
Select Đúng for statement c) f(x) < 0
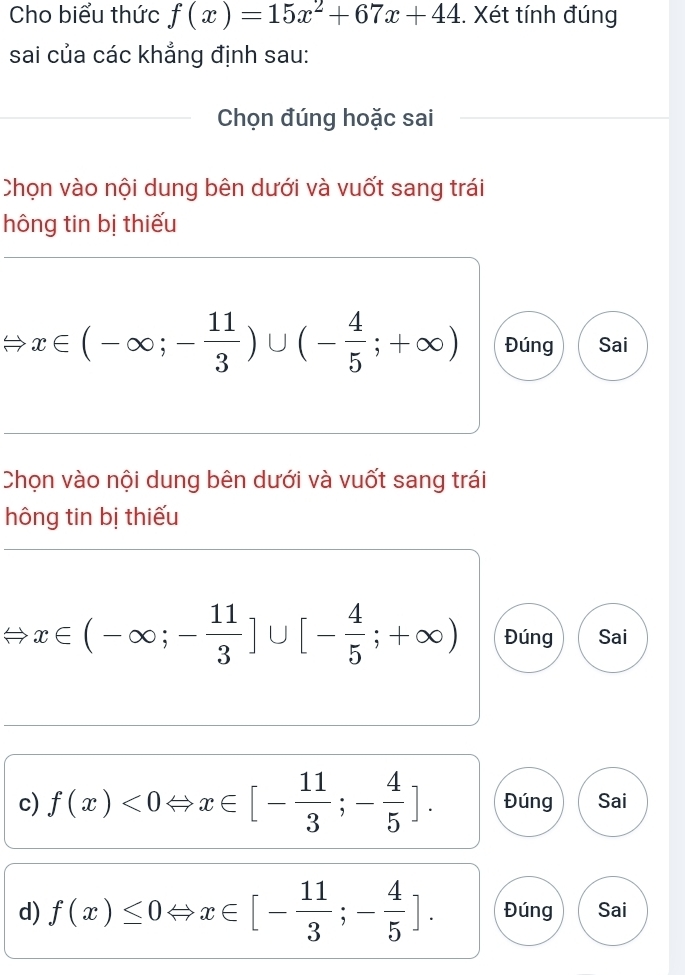pyautogui.click(x=528, y=801)
